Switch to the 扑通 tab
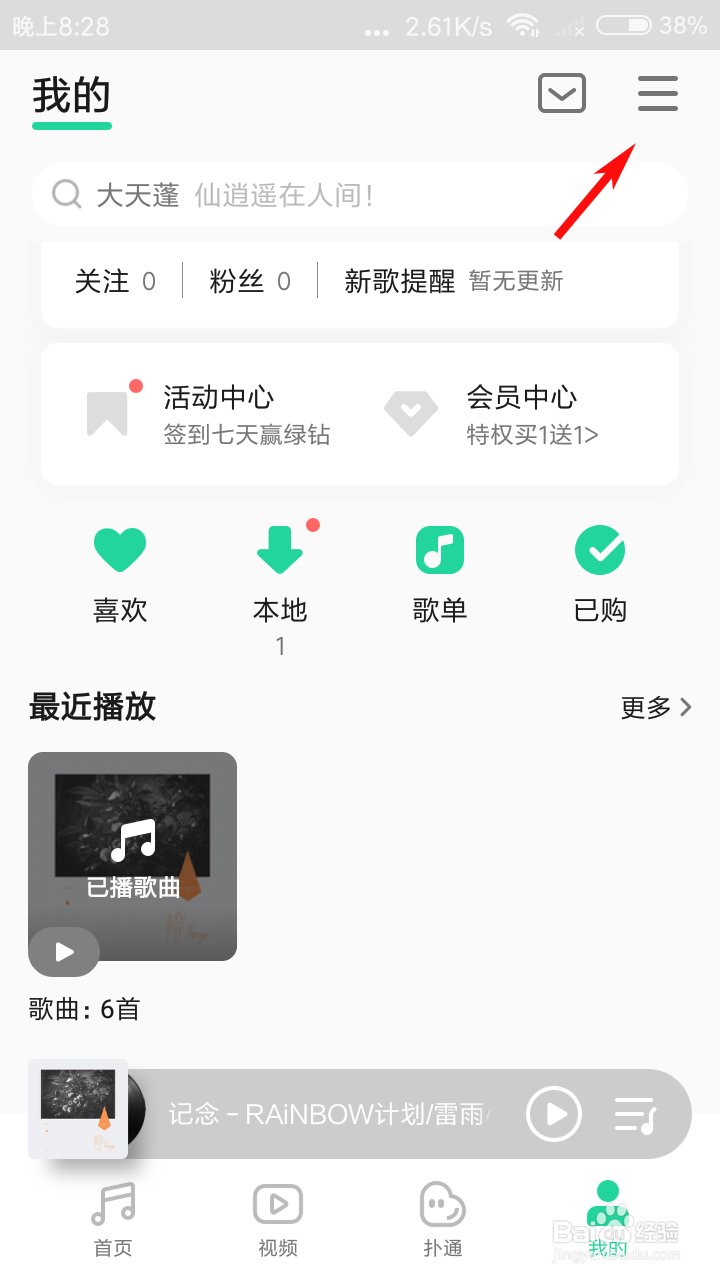Image resolution: width=720 pixels, height=1280 pixels. click(x=443, y=1219)
